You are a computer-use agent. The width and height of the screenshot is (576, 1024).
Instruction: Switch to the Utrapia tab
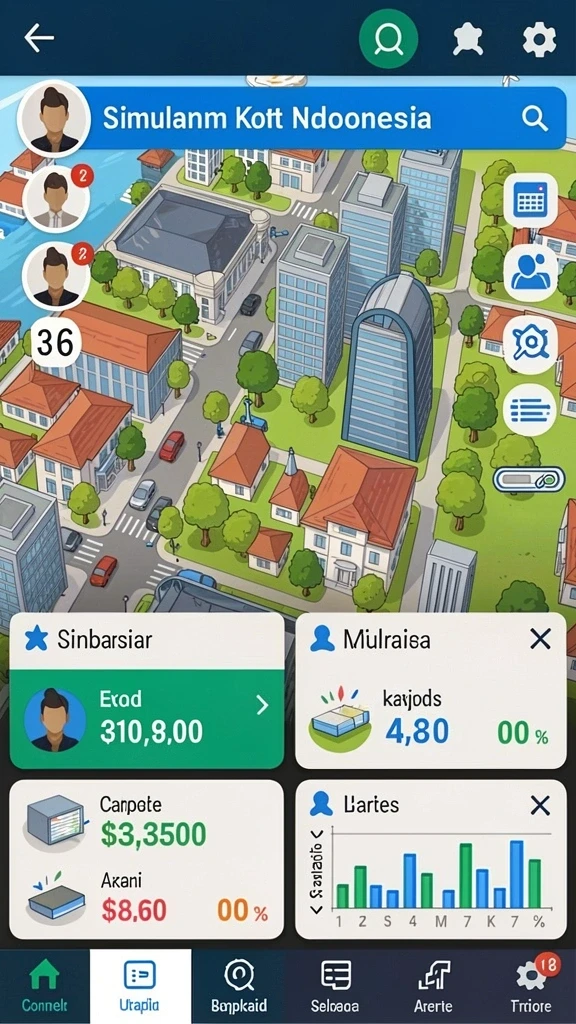tap(140, 986)
